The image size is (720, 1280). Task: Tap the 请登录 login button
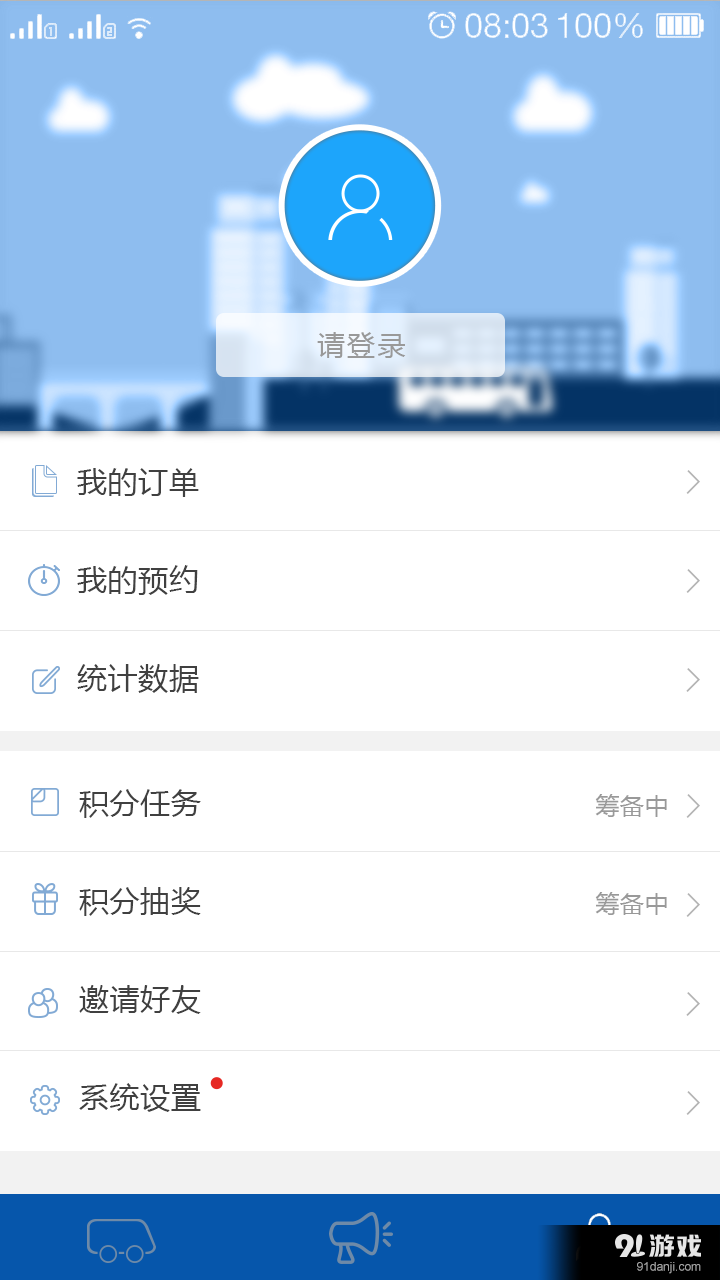click(x=360, y=345)
